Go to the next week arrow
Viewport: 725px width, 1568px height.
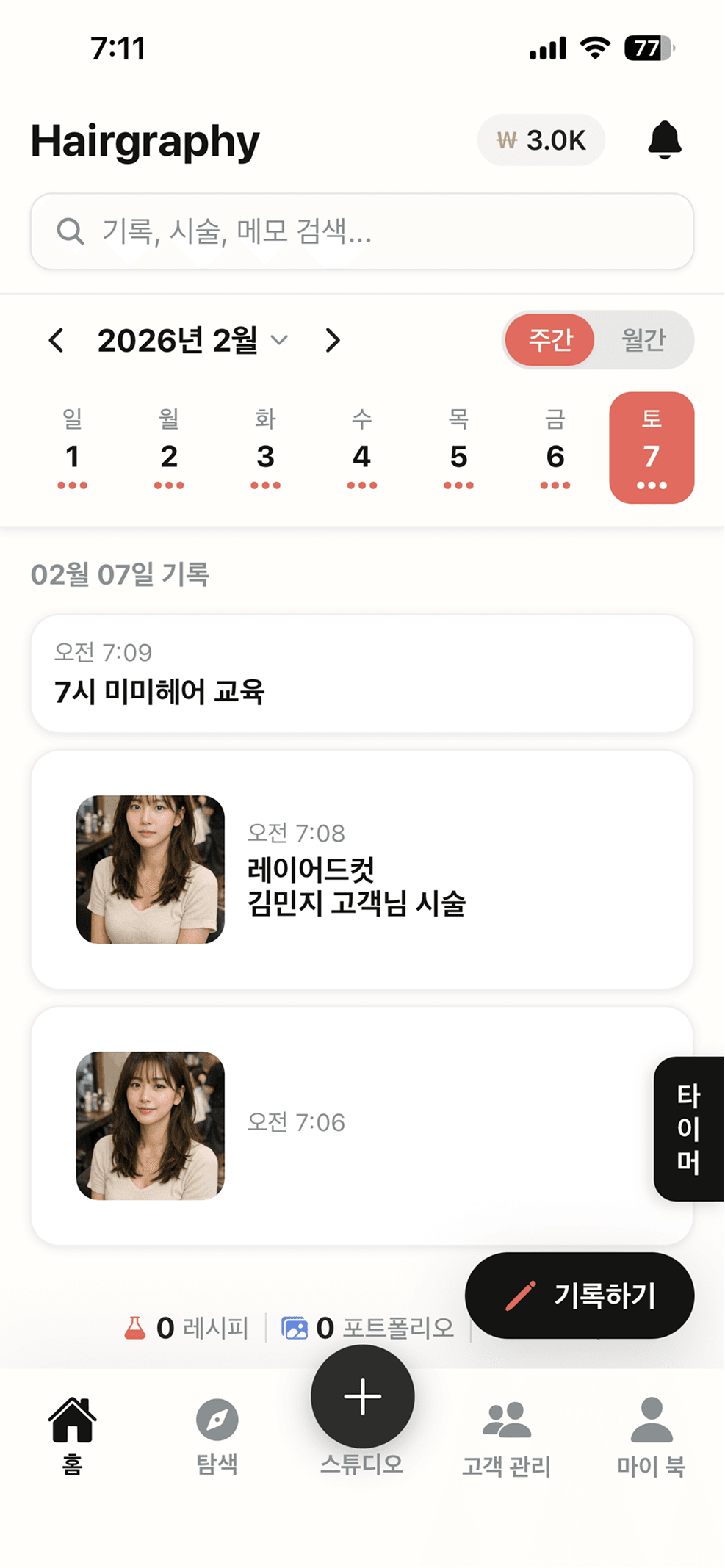333,340
